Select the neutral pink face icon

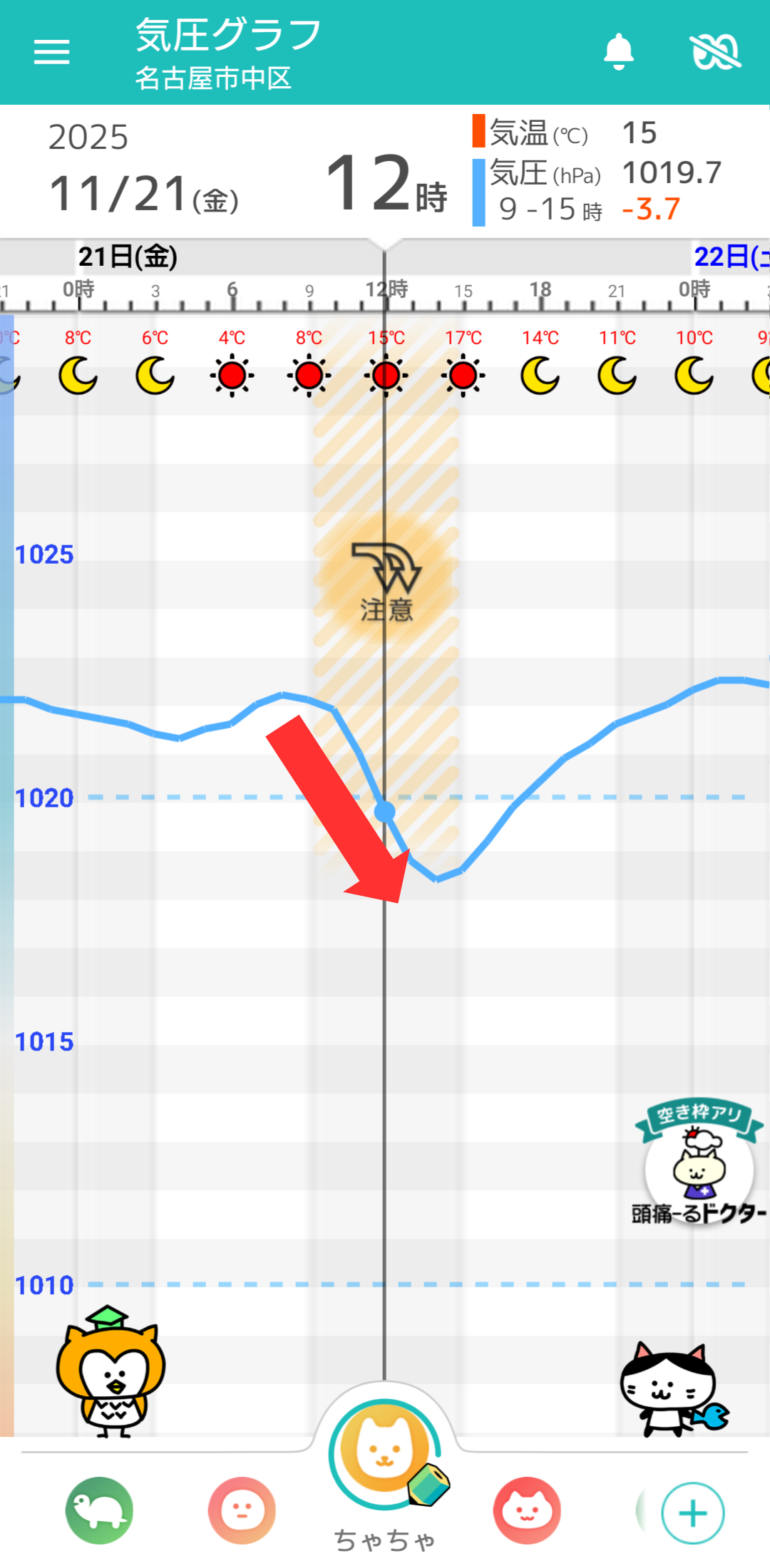pos(242,1510)
